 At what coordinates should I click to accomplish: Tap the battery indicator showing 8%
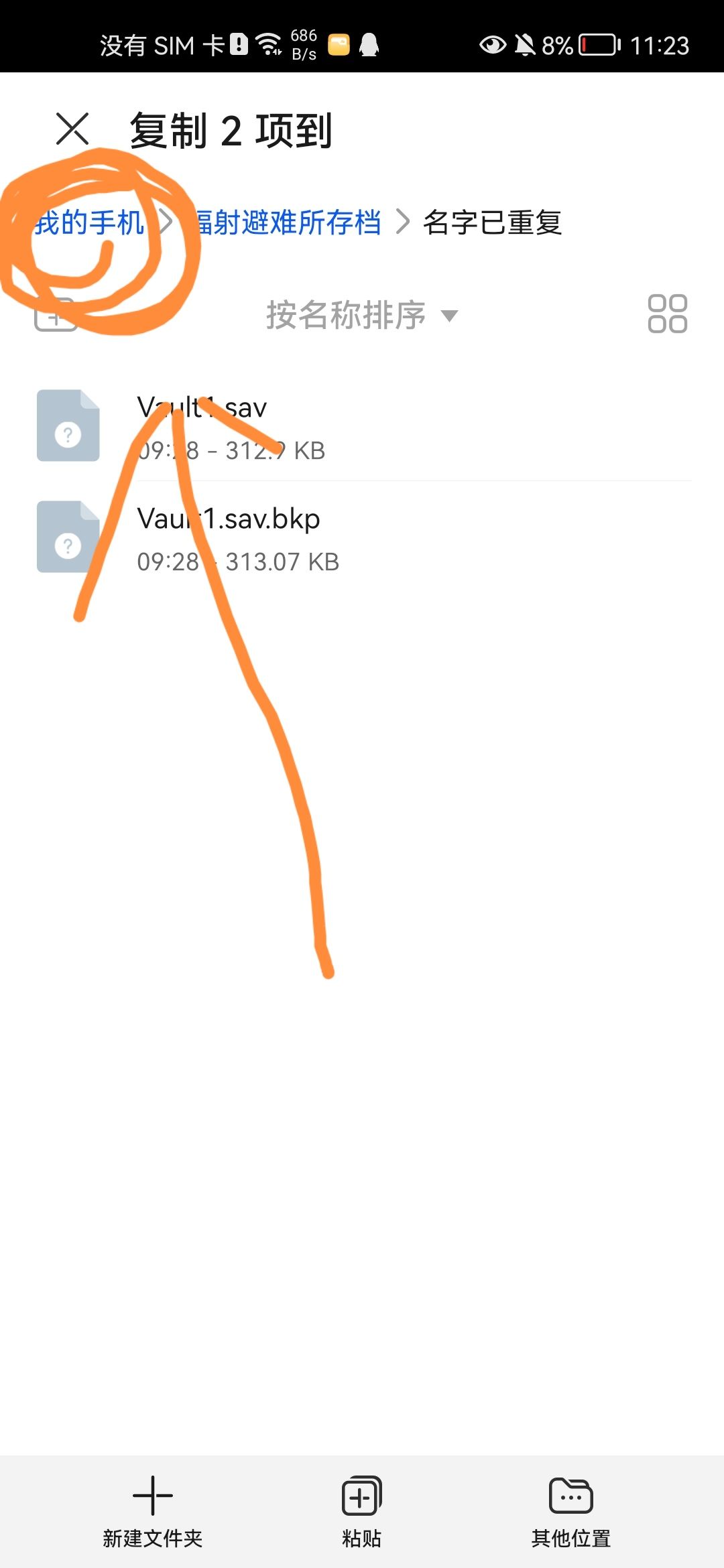[x=595, y=44]
